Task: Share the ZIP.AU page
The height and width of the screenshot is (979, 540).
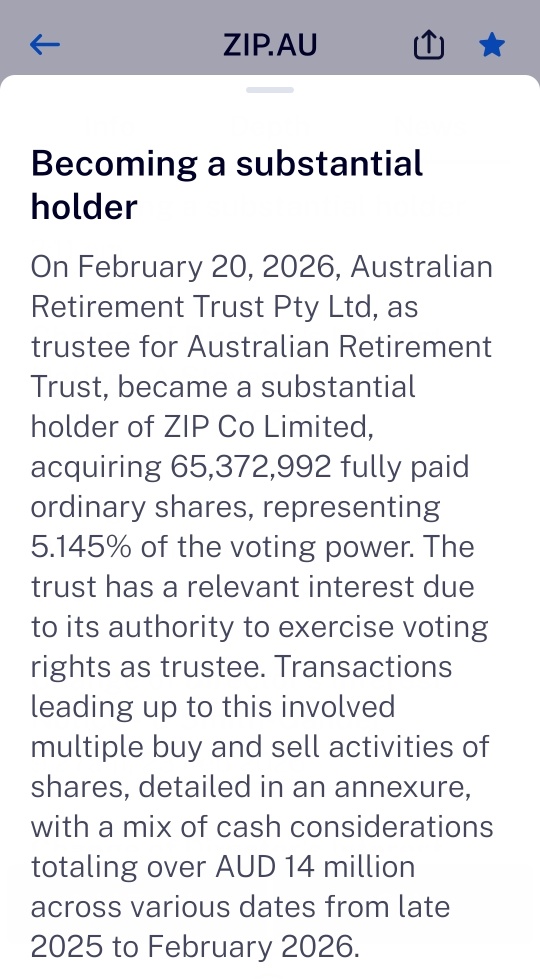Action: point(429,45)
